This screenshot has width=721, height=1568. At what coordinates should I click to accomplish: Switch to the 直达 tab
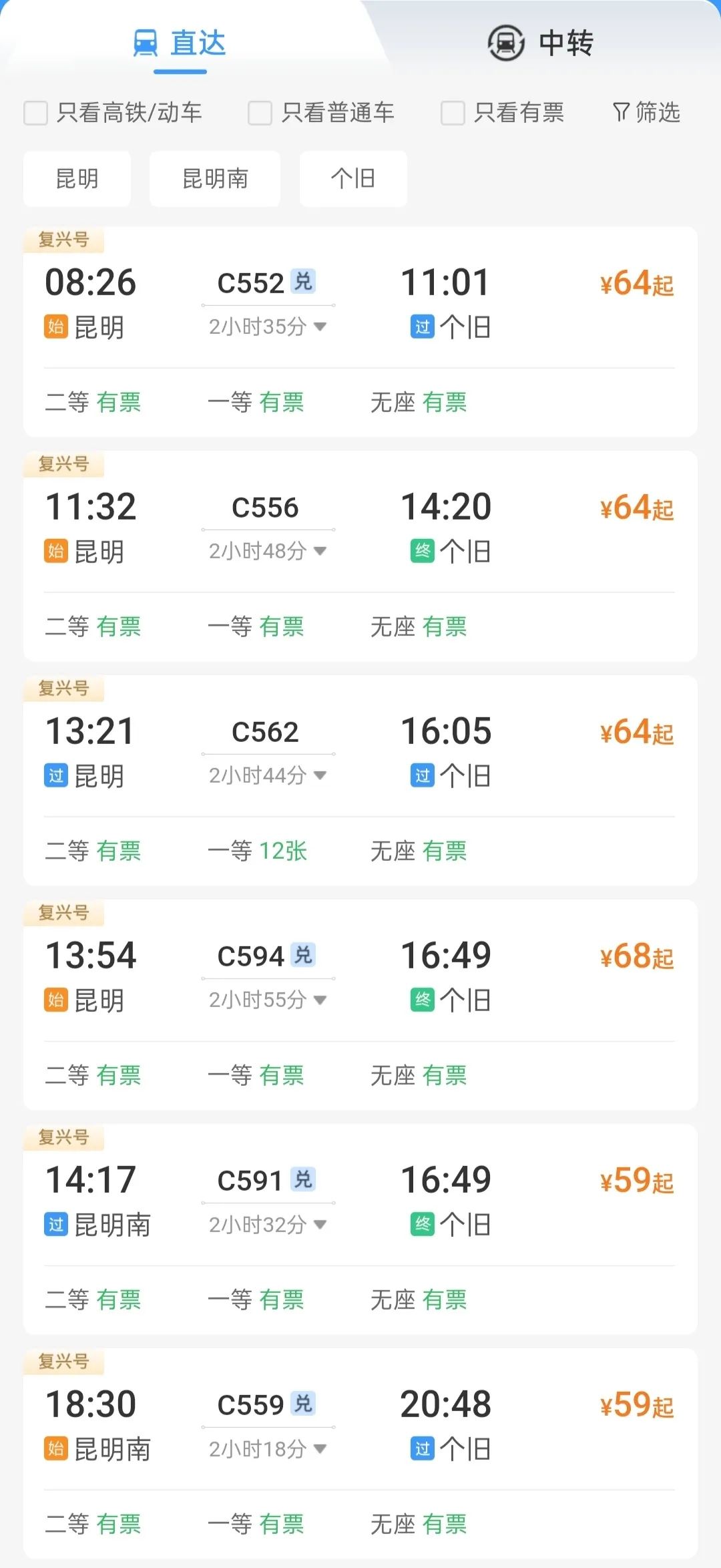click(x=180, y=44)
